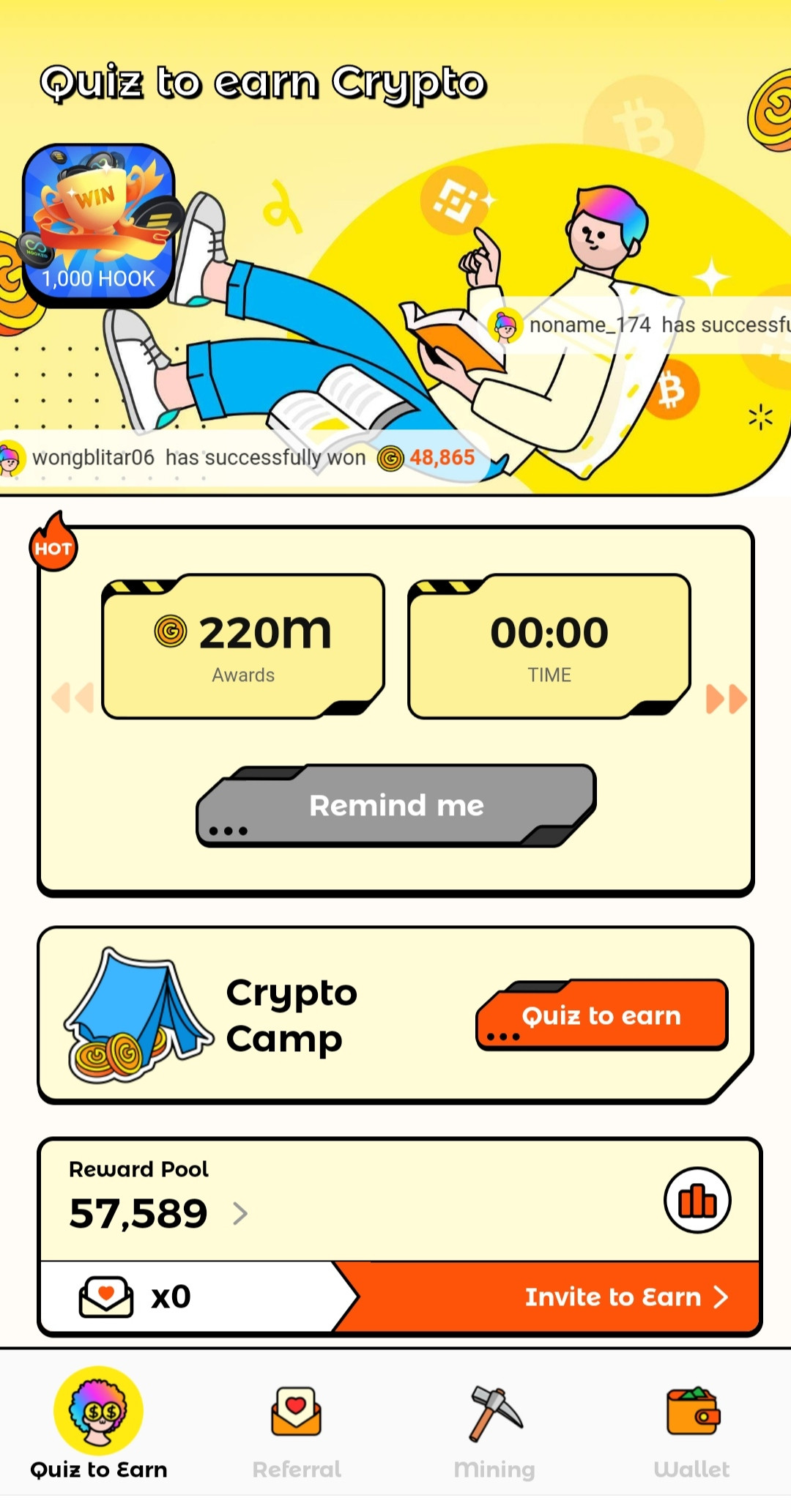This screenshot has width=791, height=1512.
Task: Go to the previous quiz card arrow
Action: pyautogui.click(x=73, y=698)
